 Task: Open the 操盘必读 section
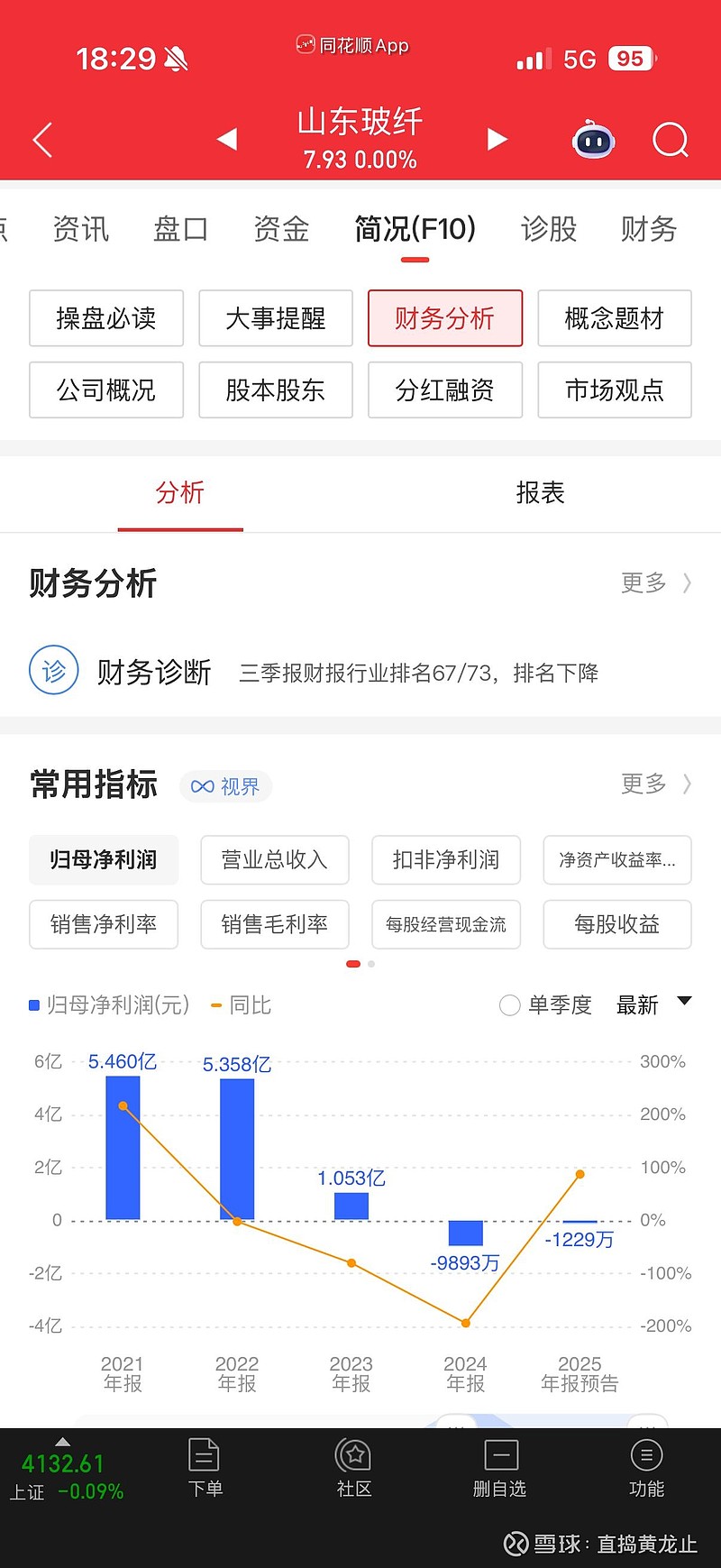tap(106, 318)
